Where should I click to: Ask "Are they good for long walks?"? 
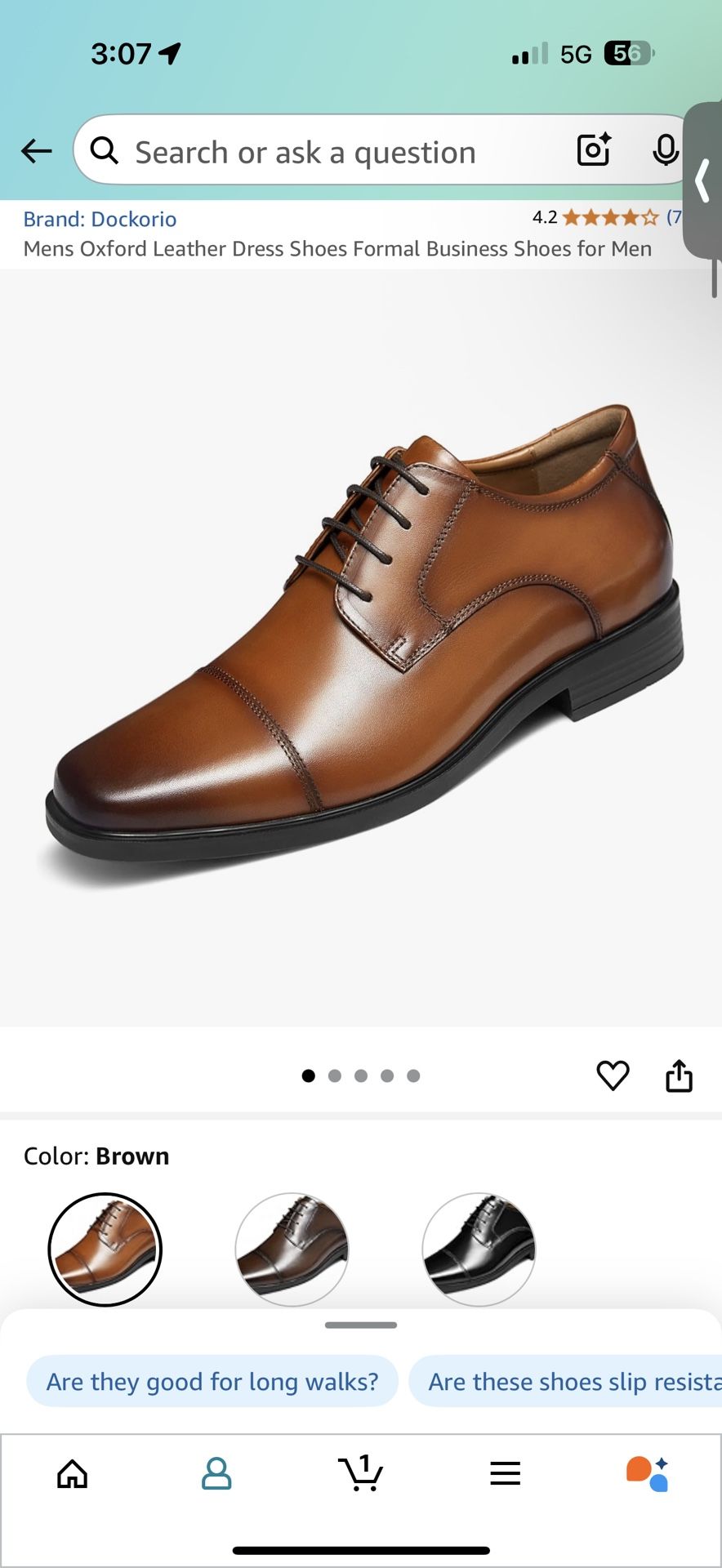pos(212,1382)
